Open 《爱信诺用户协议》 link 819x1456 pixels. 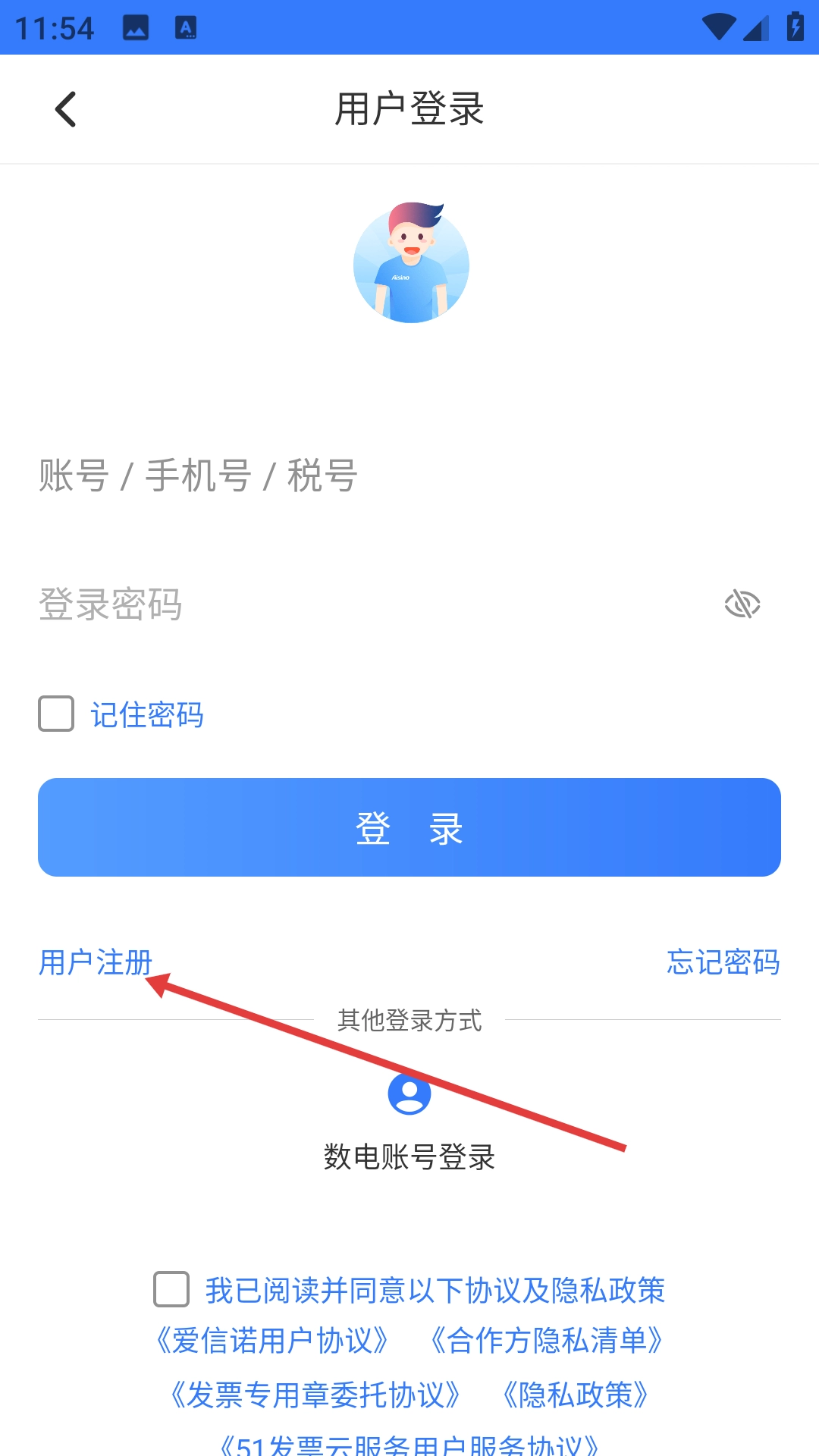[272, 1341]
